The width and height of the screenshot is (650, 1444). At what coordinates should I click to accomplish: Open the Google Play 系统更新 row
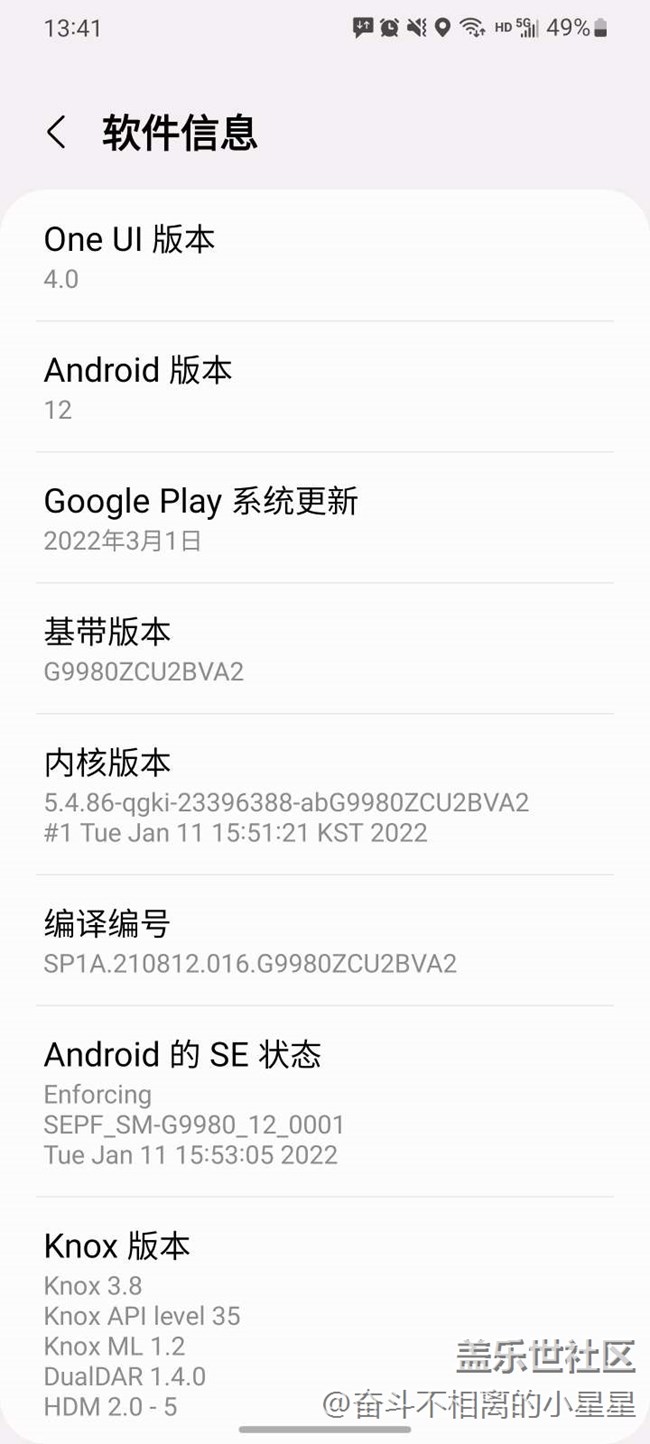(324, 518)
